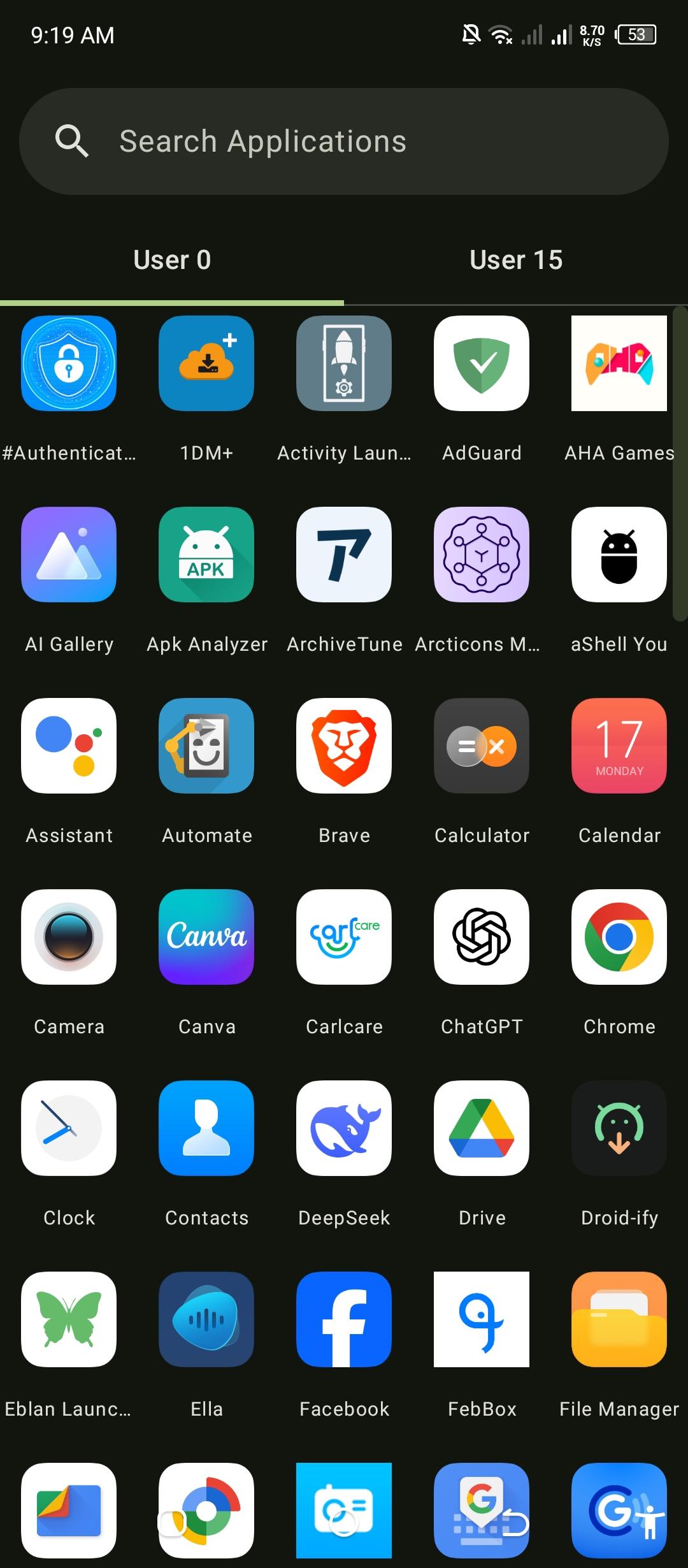The width and height of the screenshot is (688, 1568).
Task: Open Google Drive
Action: 482,1128
